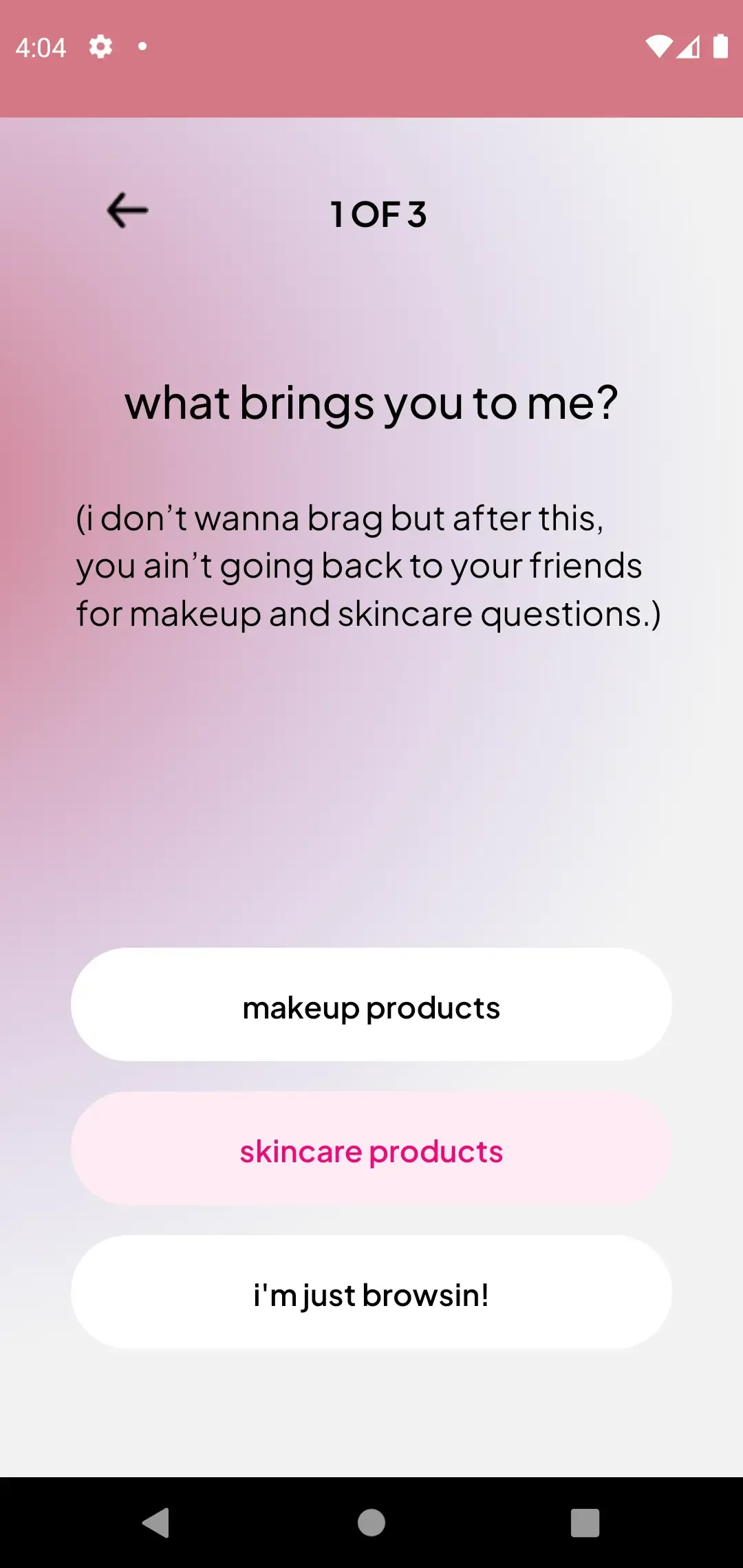
Task: Open the settings gear in the status bar
Action: pyautogui.click(x=100, y=46)
